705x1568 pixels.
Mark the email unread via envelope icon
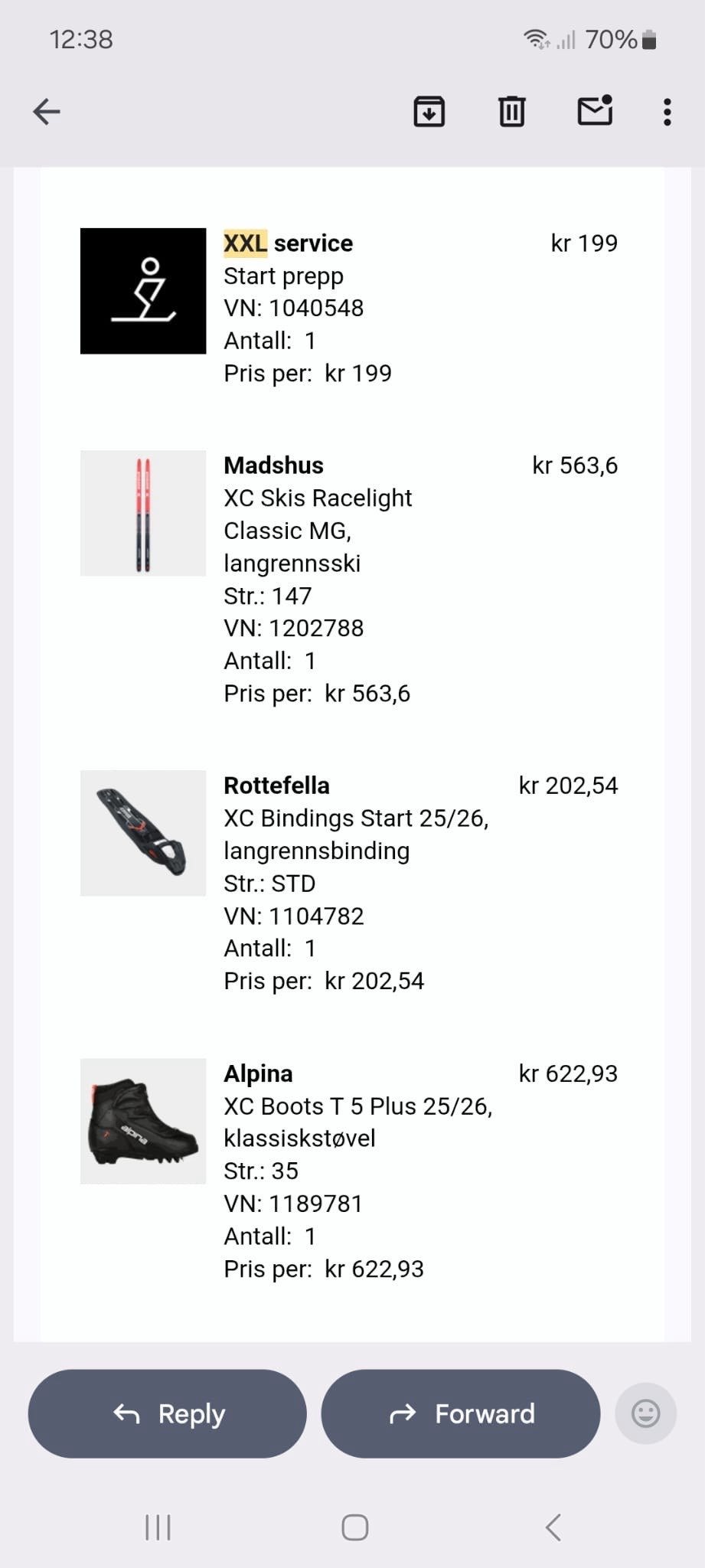click(x=594, y=111)
